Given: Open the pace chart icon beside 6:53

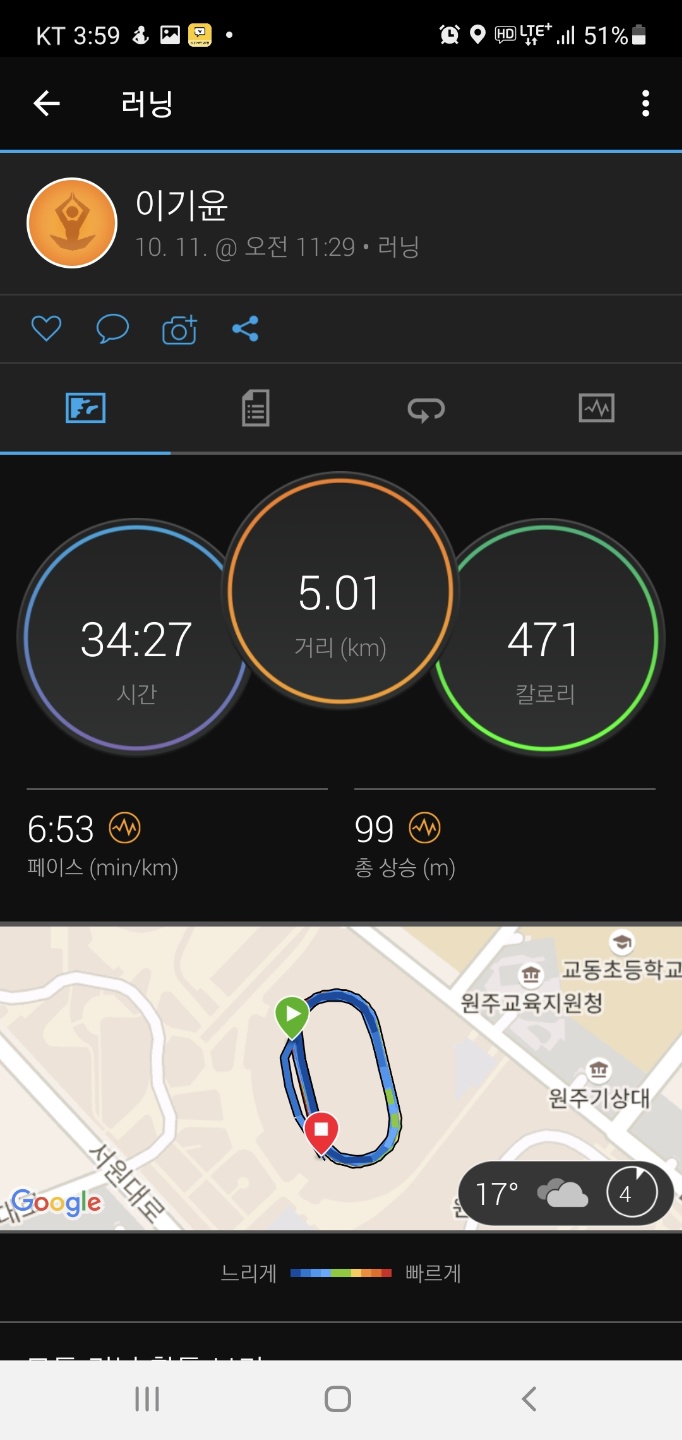Looking at the screenshot, I should point(125,828).
